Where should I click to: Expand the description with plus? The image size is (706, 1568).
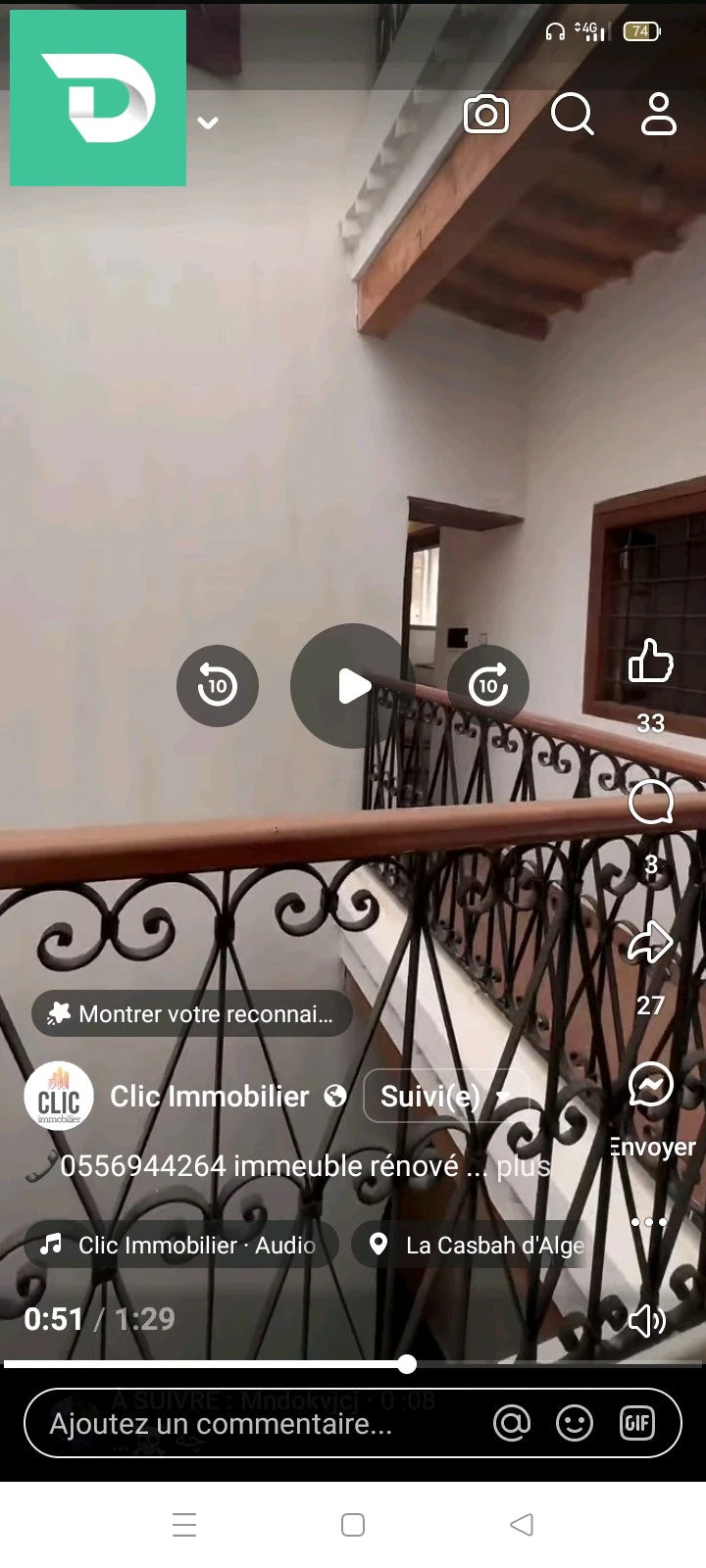523,1166
